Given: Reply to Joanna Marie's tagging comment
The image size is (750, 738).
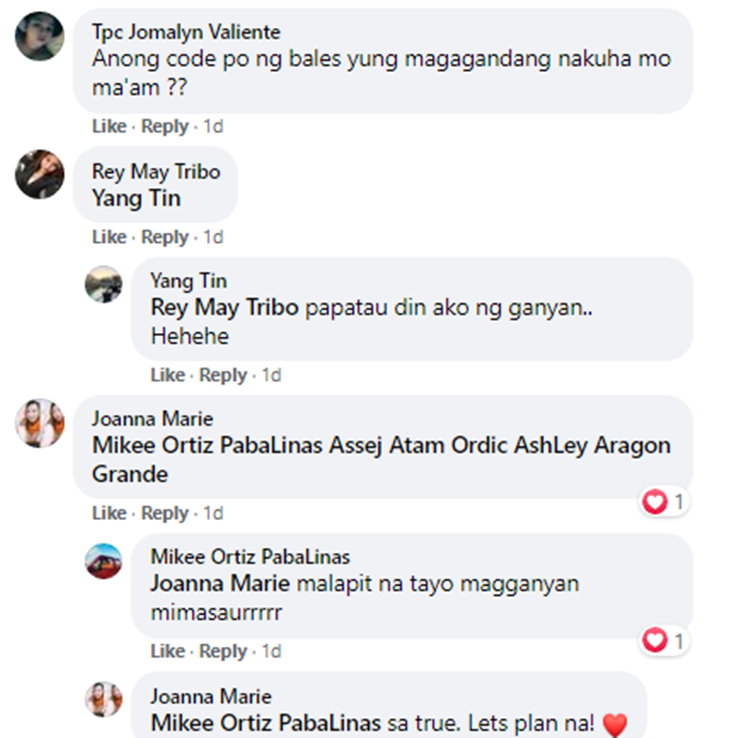Looking at the screenshot, I should tap(164, 513).
